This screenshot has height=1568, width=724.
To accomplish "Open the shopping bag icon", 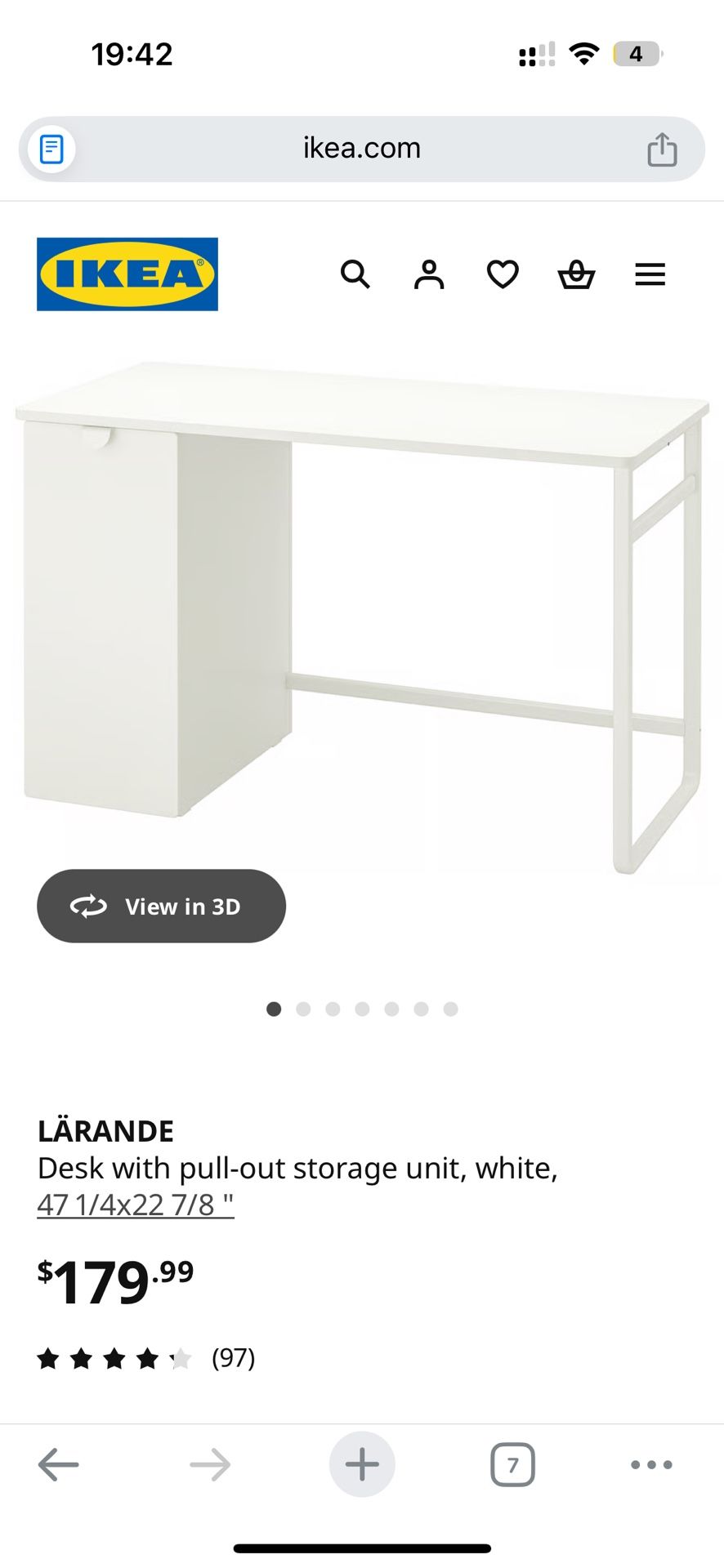I will coord(576,274).
